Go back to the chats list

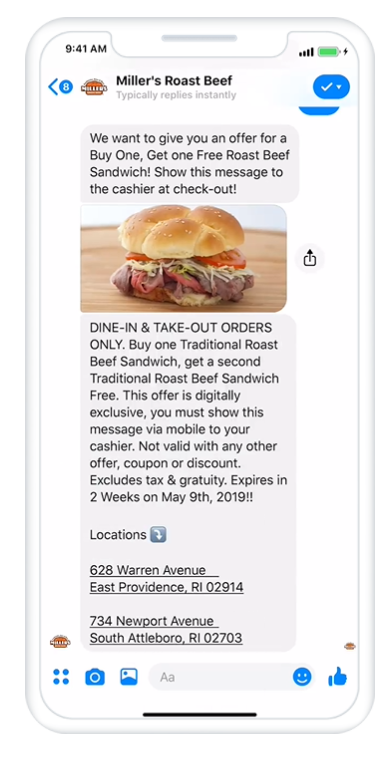point(60,87)
